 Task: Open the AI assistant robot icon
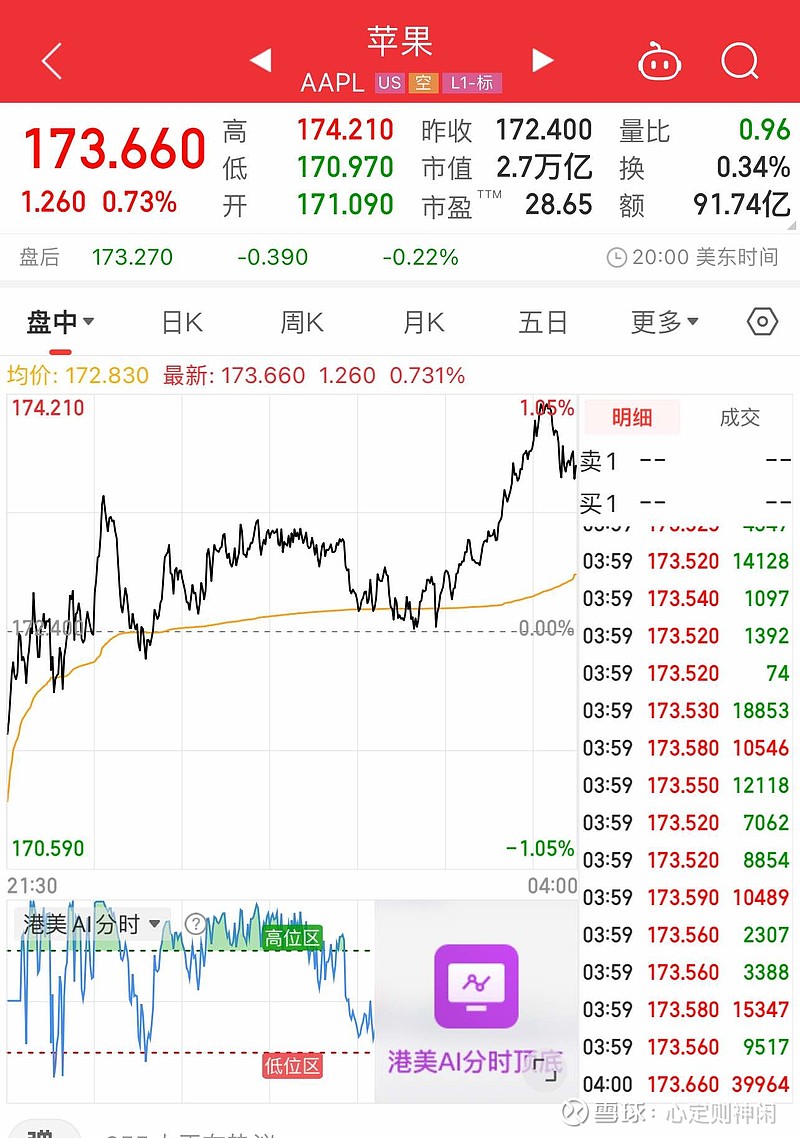click(x=660, y=61)
